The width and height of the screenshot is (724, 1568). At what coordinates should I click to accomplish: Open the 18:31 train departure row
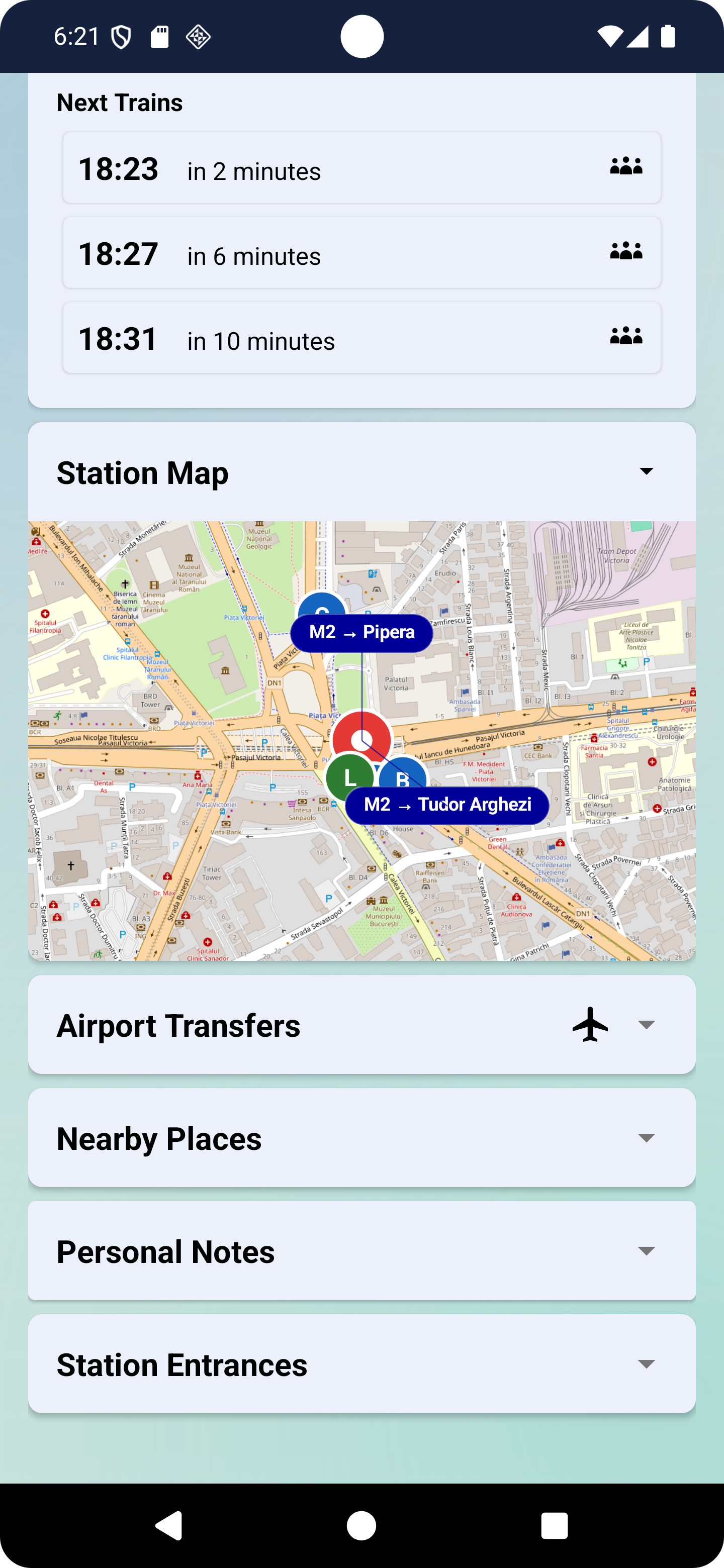coord(361,338)
